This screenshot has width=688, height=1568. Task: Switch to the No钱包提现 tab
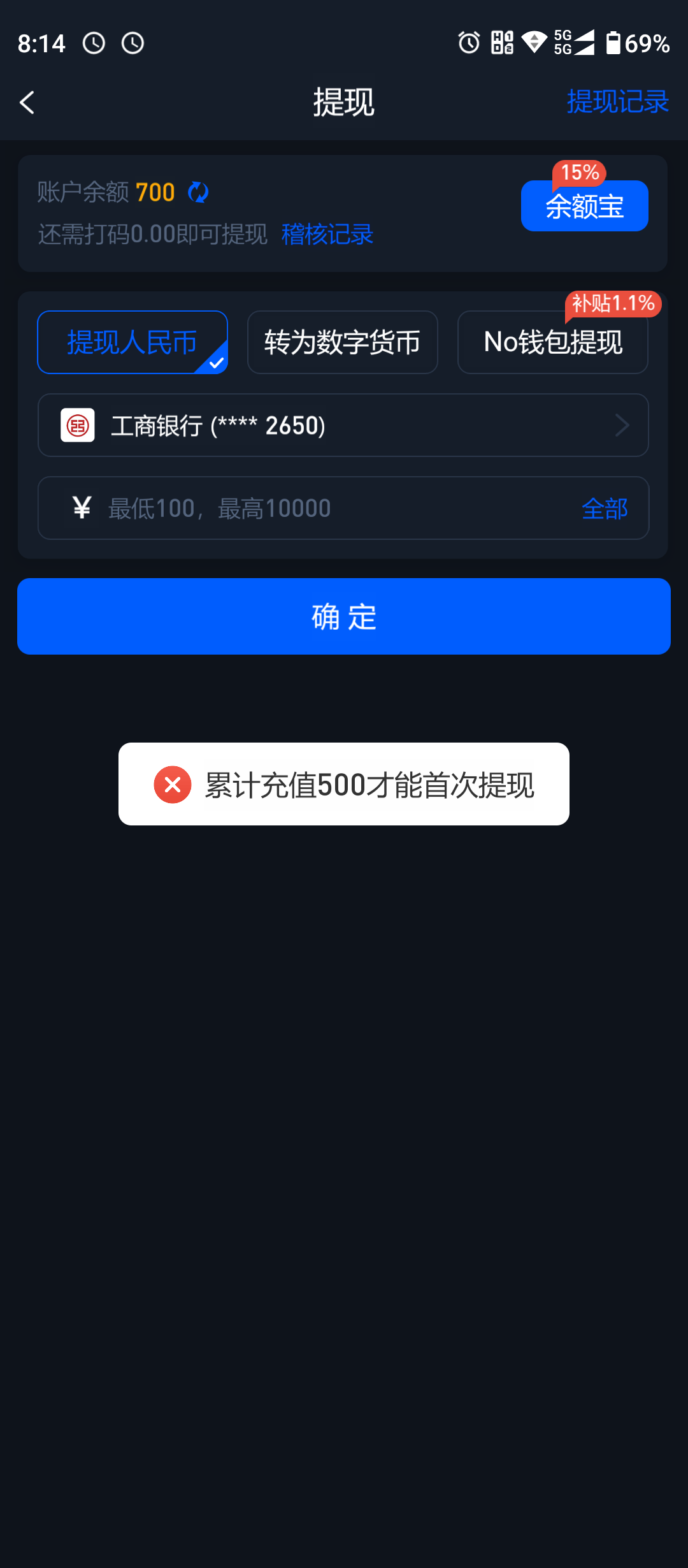(552, 342)
